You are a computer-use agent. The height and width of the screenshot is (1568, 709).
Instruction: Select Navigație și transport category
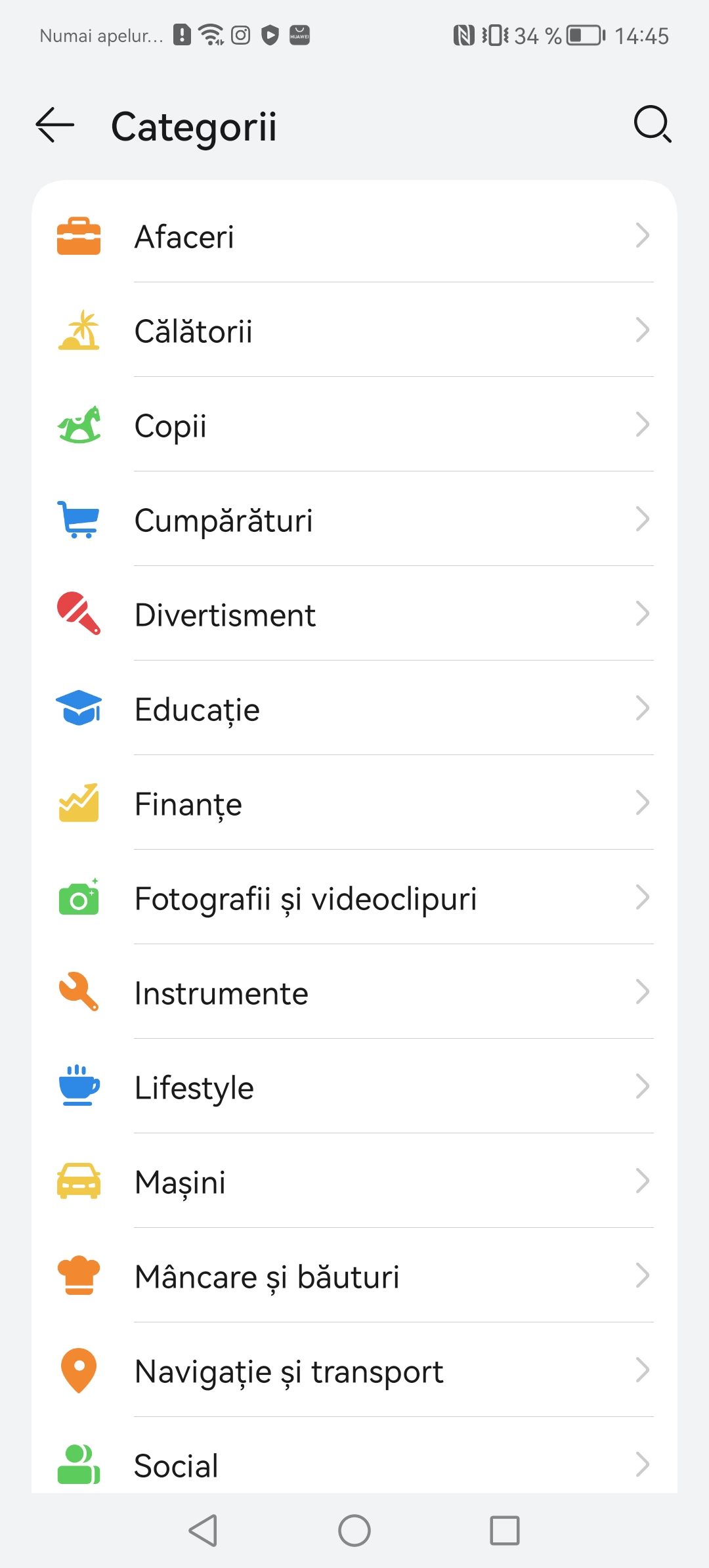tap(354, 1371)
